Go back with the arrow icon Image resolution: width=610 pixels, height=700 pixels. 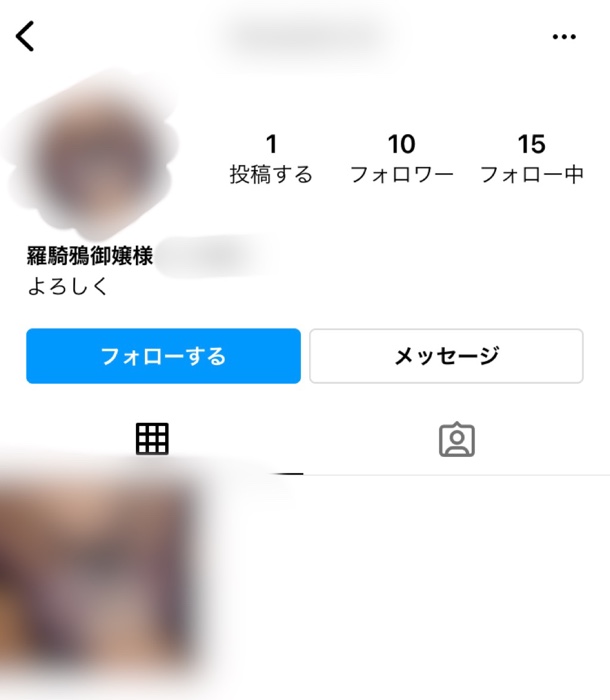pos(25,36)
